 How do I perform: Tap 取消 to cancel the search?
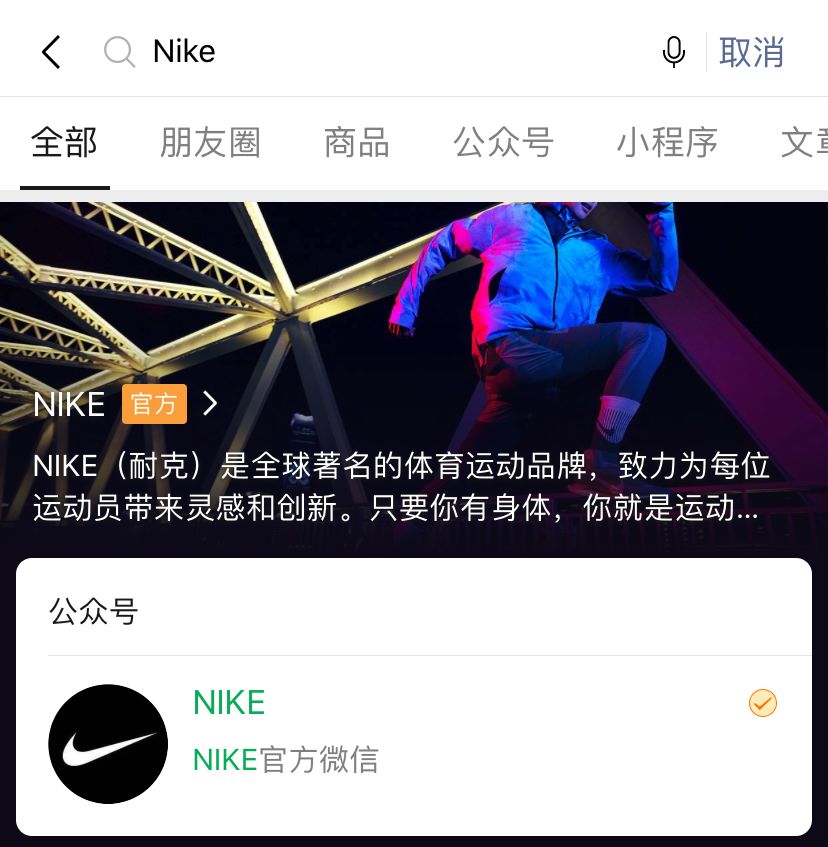coord(752,52)
